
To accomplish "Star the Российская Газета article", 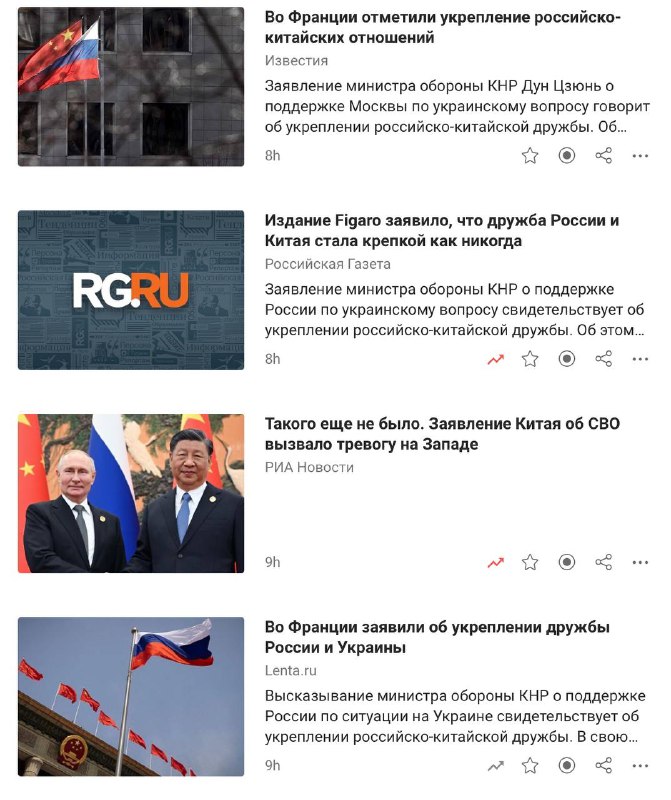I will (x=530, y=359).
